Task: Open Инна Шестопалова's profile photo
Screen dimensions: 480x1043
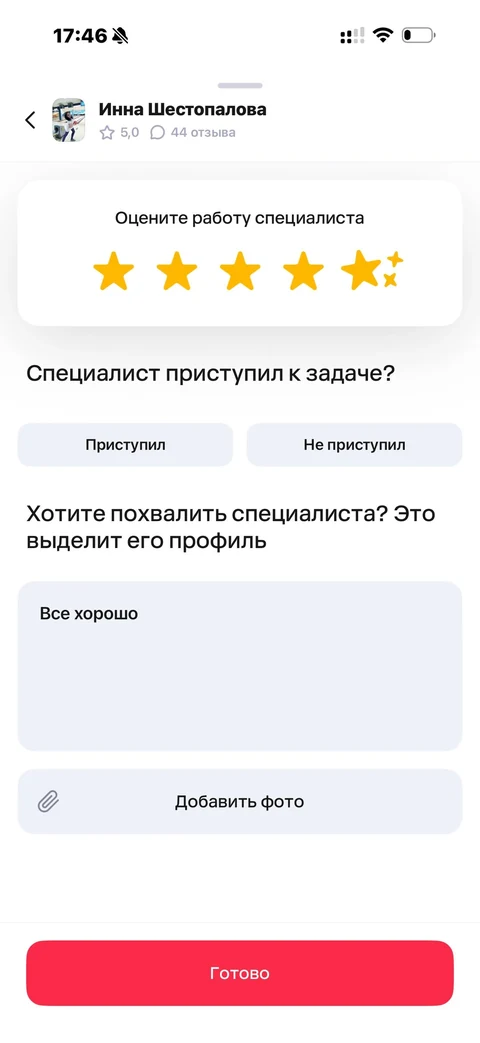Action: tap(69, 120)
